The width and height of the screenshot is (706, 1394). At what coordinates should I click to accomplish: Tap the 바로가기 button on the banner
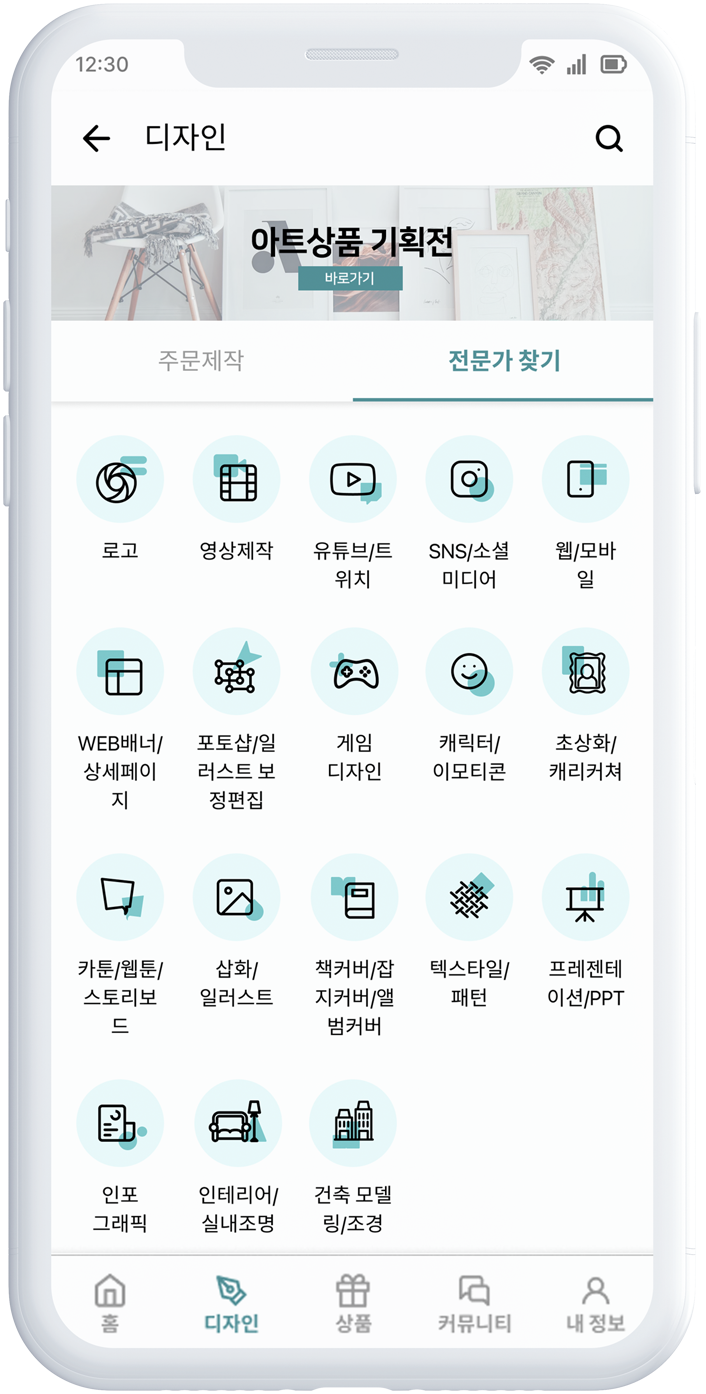pos(350,278)
